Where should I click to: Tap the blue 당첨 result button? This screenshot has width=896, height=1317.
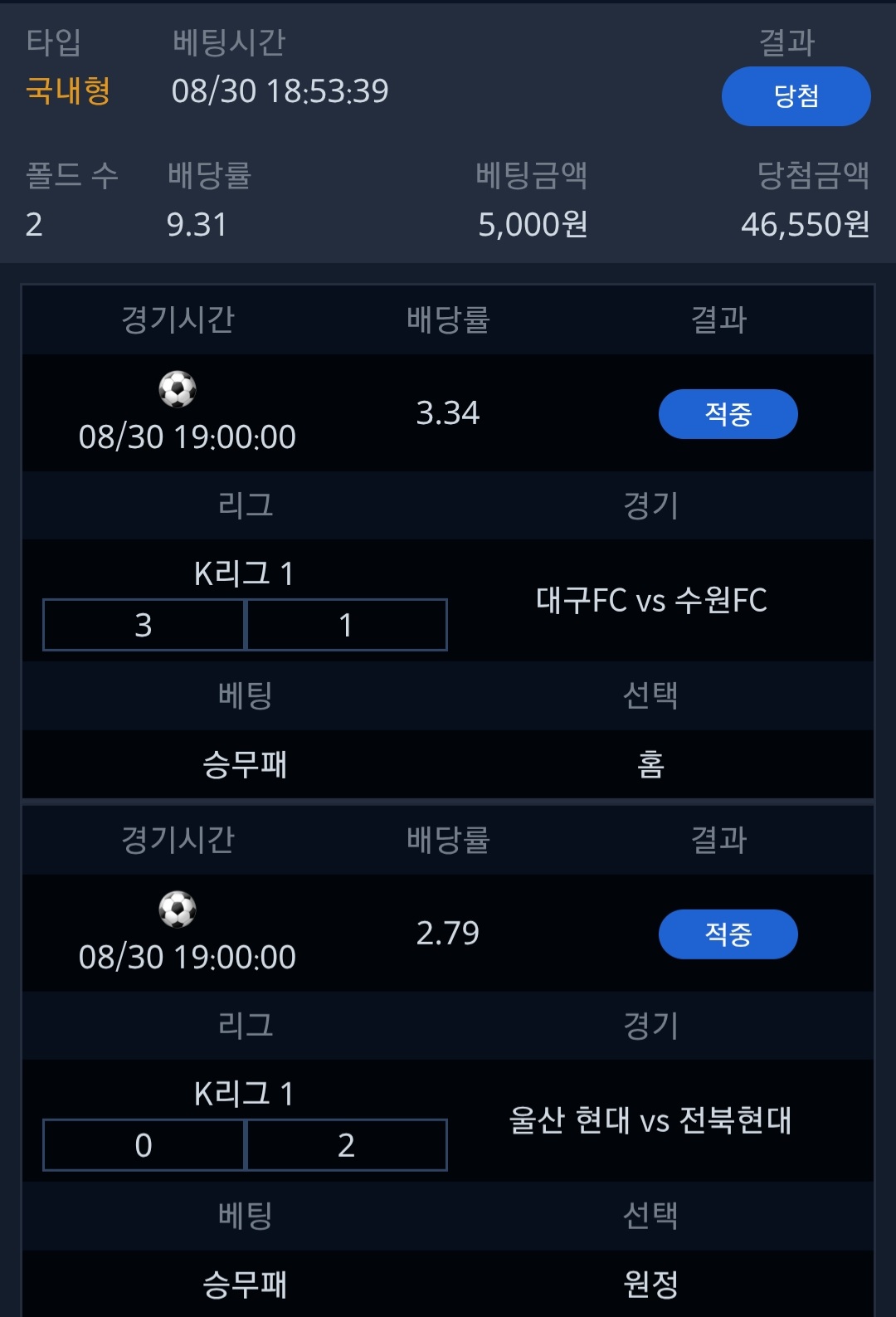(x=796, y=96)
